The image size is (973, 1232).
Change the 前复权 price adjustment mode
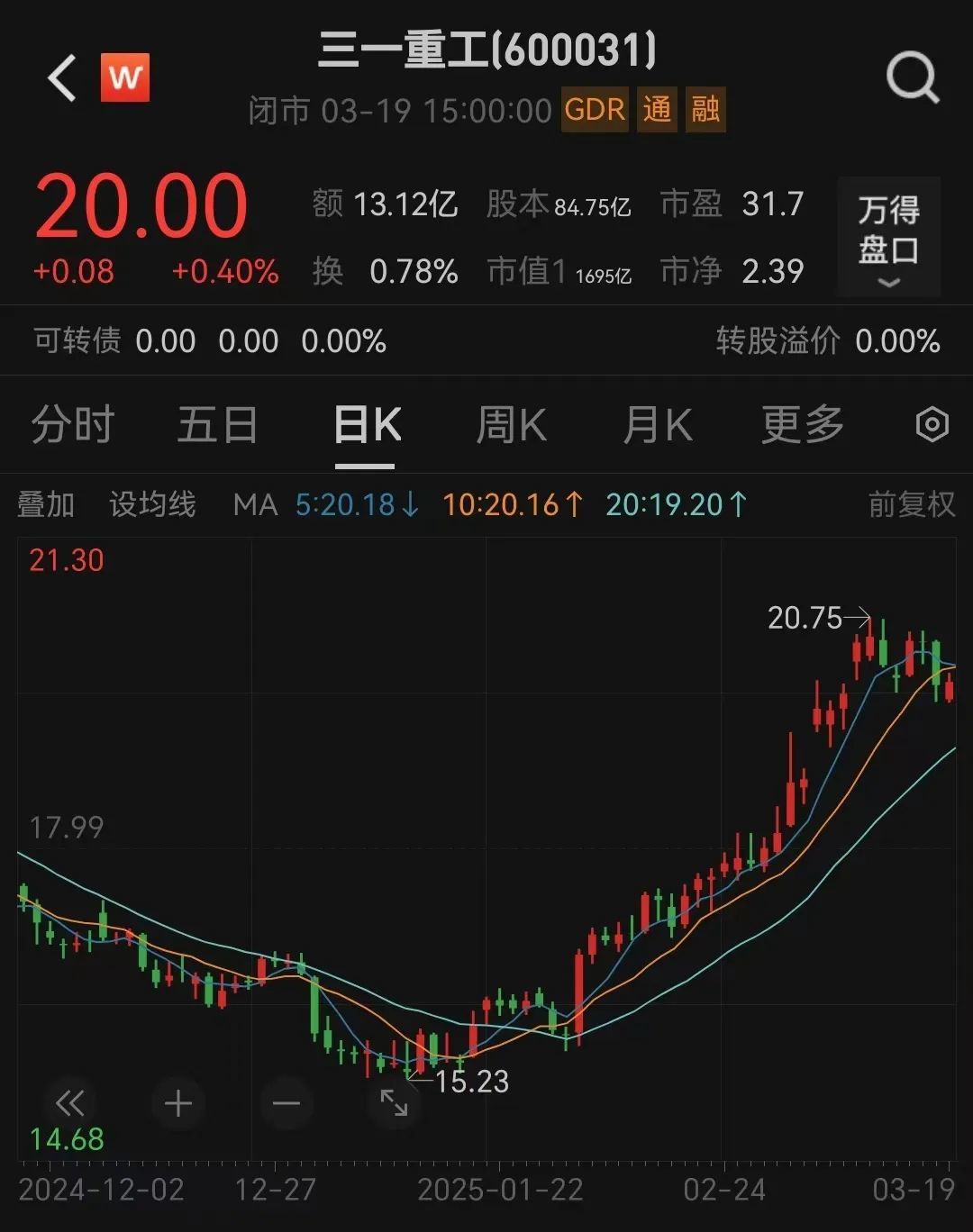911,504
